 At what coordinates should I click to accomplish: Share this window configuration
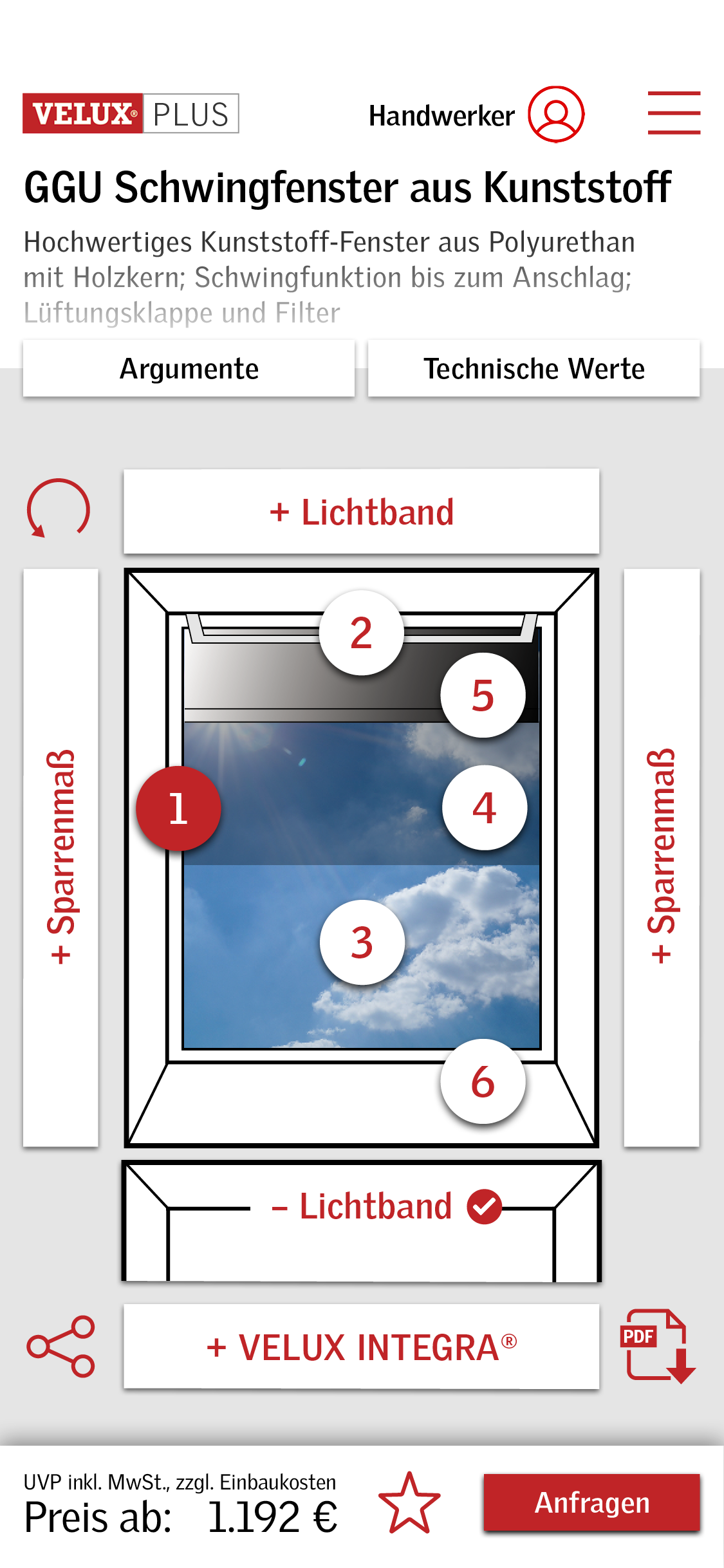[x=61, y=1347]
